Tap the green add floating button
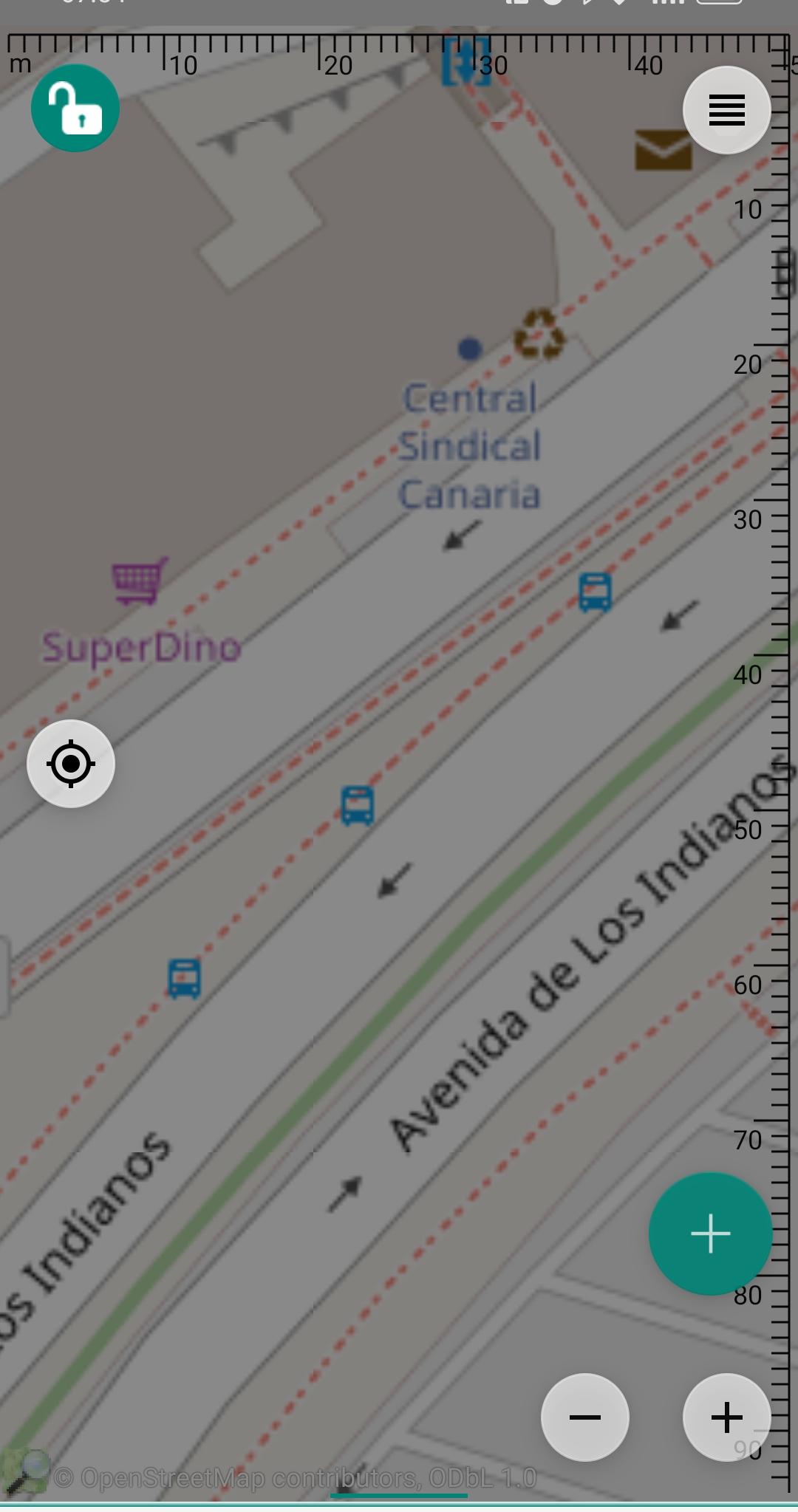The image size is (798, 1512). tap(710, 1234)
